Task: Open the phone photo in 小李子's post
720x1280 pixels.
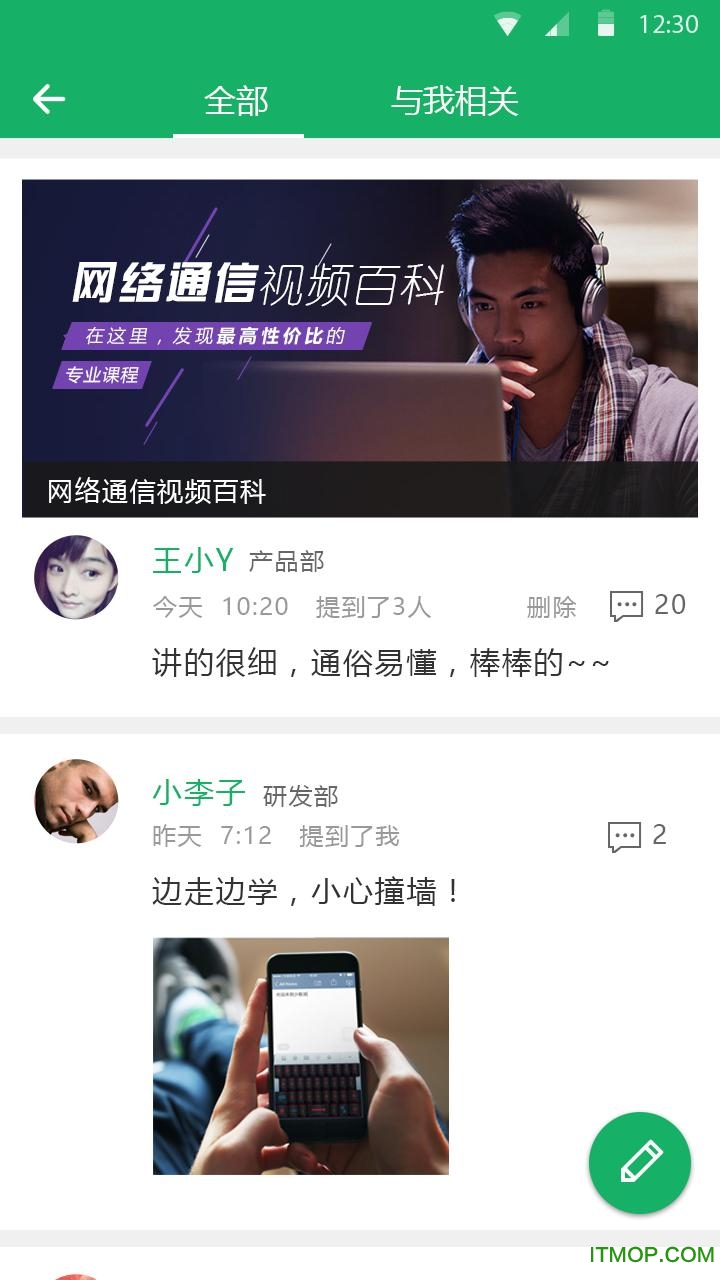Action: (x=300, y=1055)
